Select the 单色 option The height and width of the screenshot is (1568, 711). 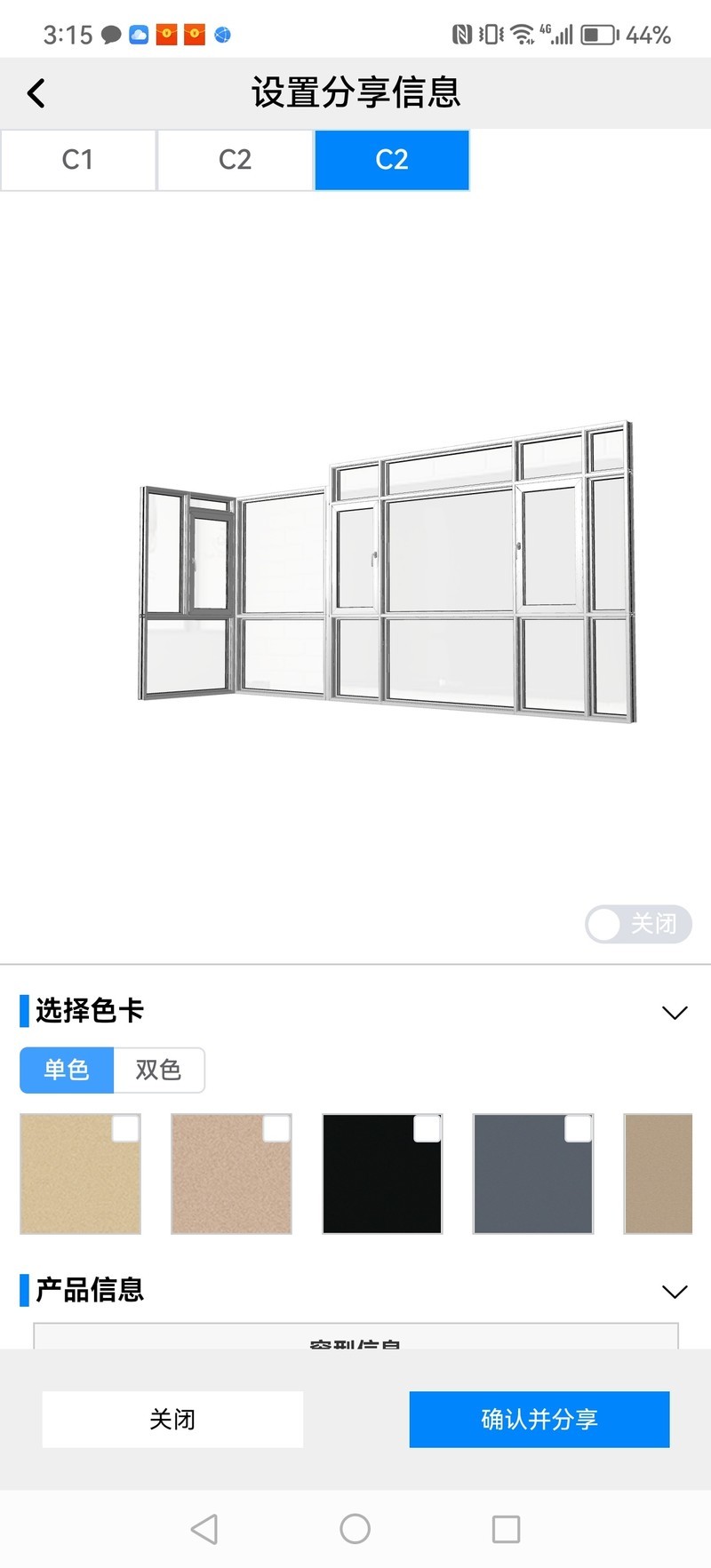click(67, 1070)
